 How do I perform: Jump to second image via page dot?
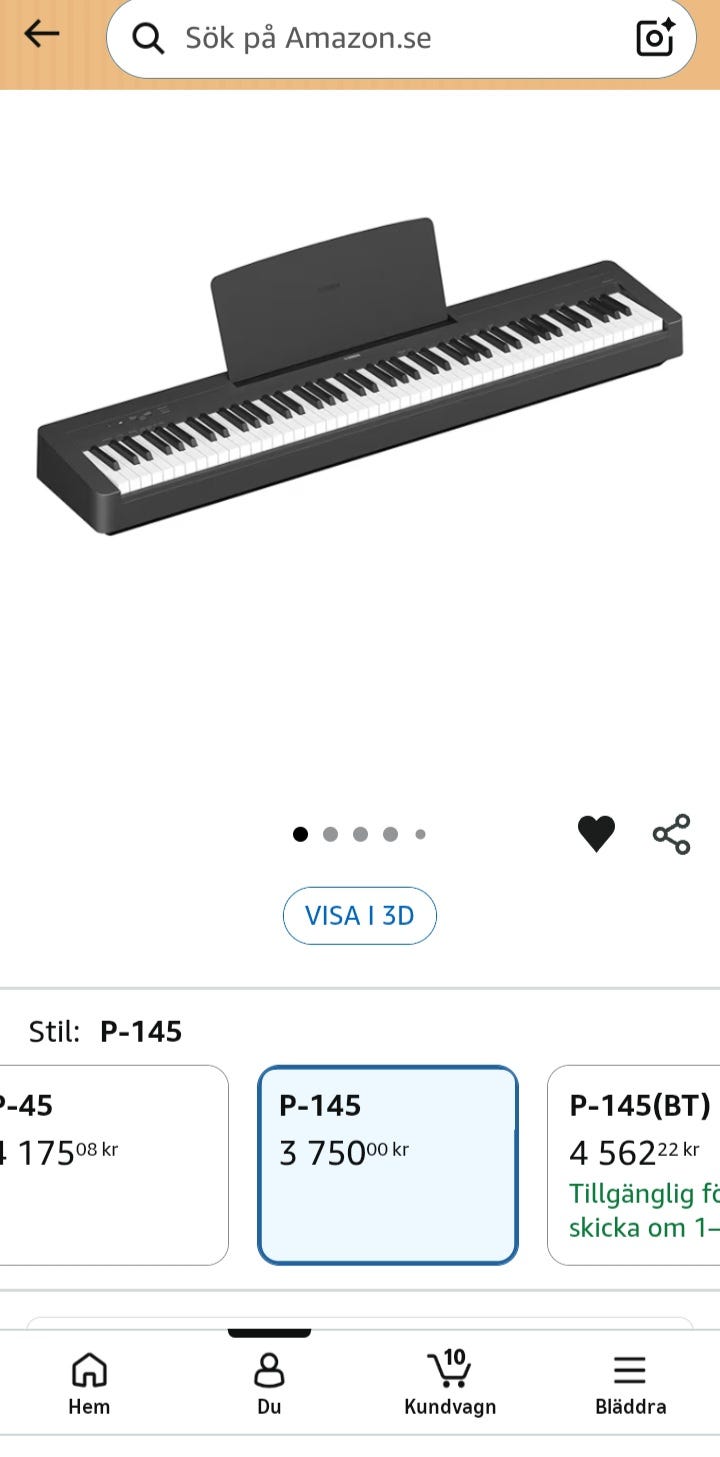coord(330,834)
